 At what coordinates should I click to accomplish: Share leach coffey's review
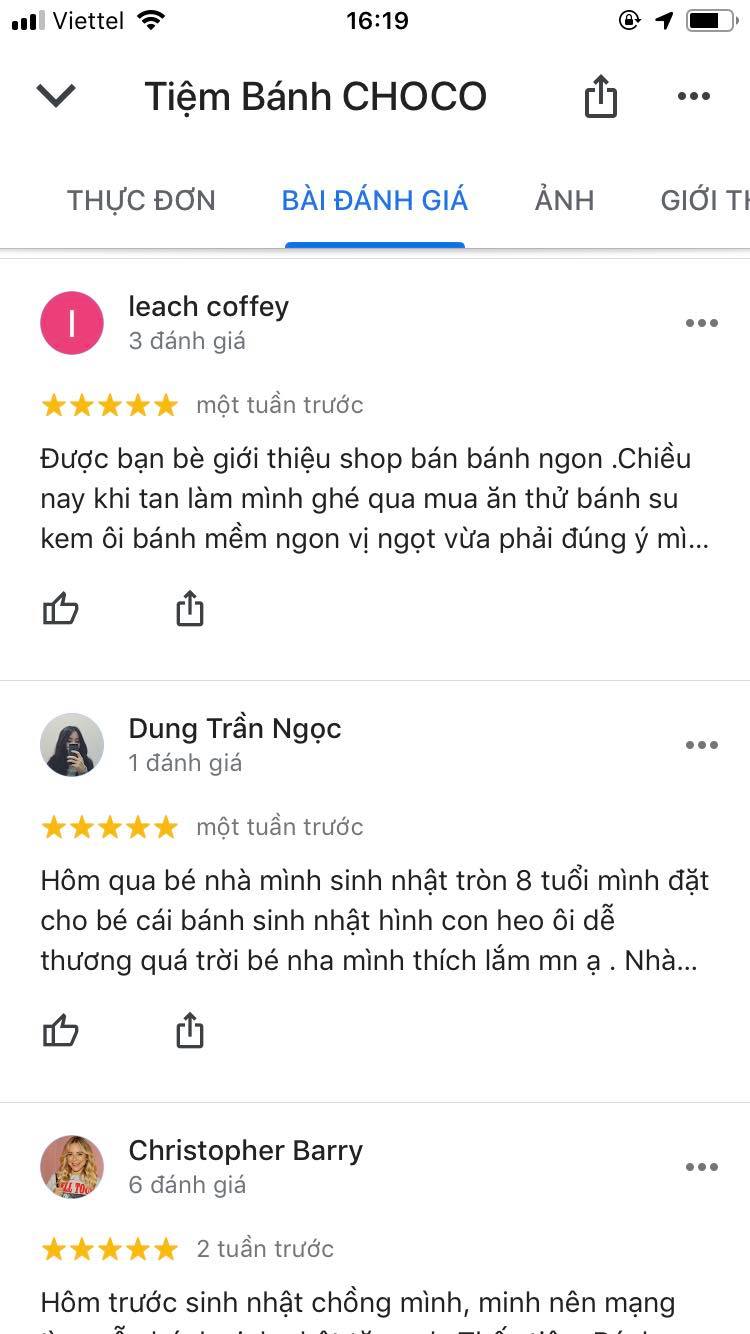[190, 608]
